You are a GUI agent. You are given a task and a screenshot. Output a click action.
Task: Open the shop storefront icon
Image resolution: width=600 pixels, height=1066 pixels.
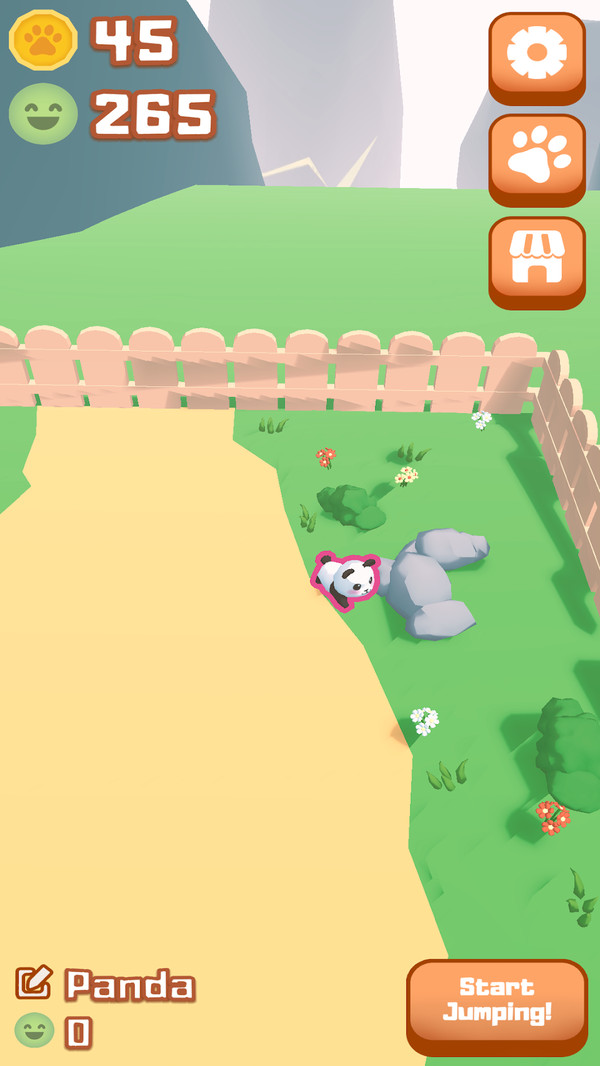537,260
